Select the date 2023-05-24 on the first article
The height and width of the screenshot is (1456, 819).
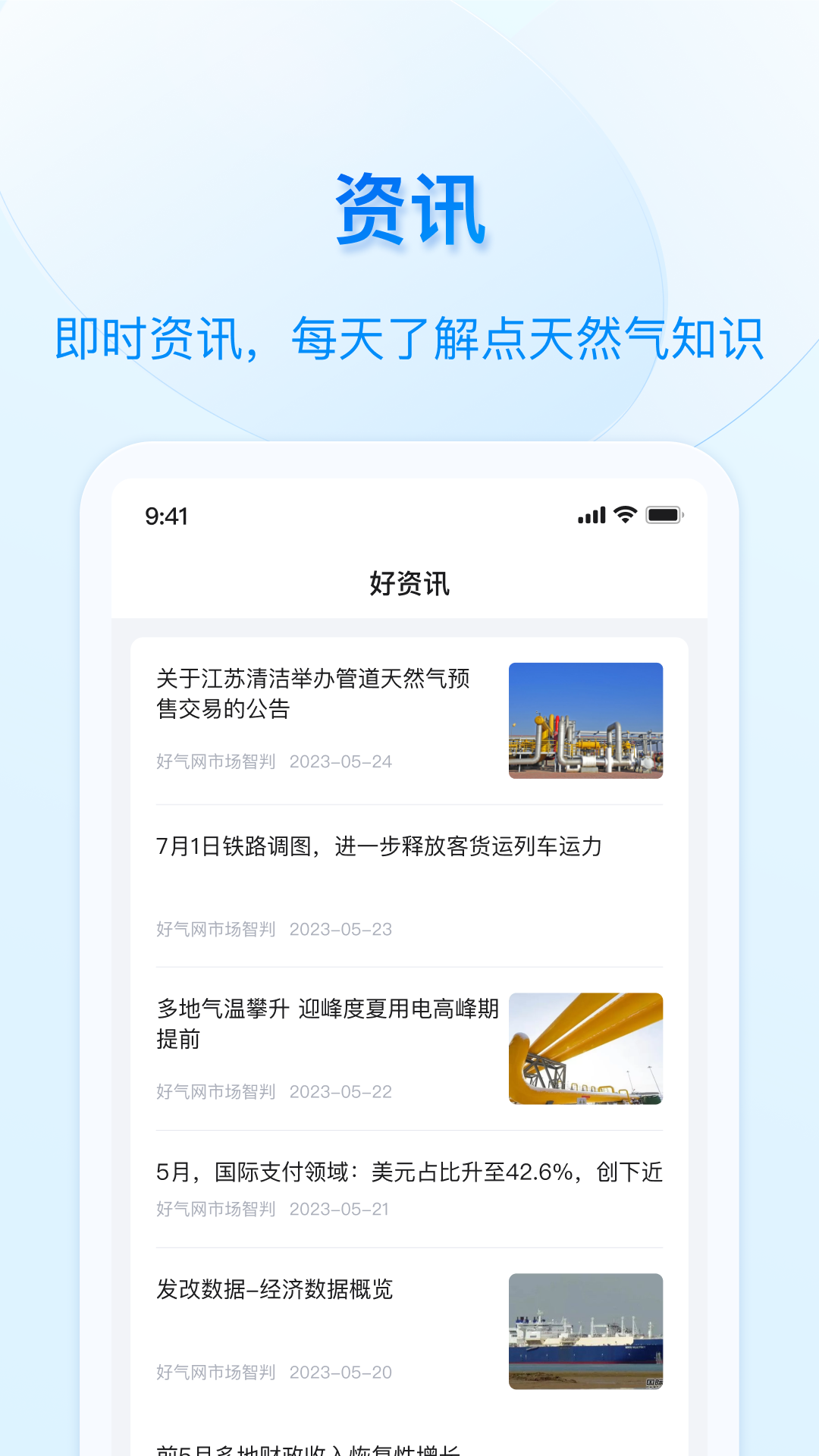click(x=340, y=762)
